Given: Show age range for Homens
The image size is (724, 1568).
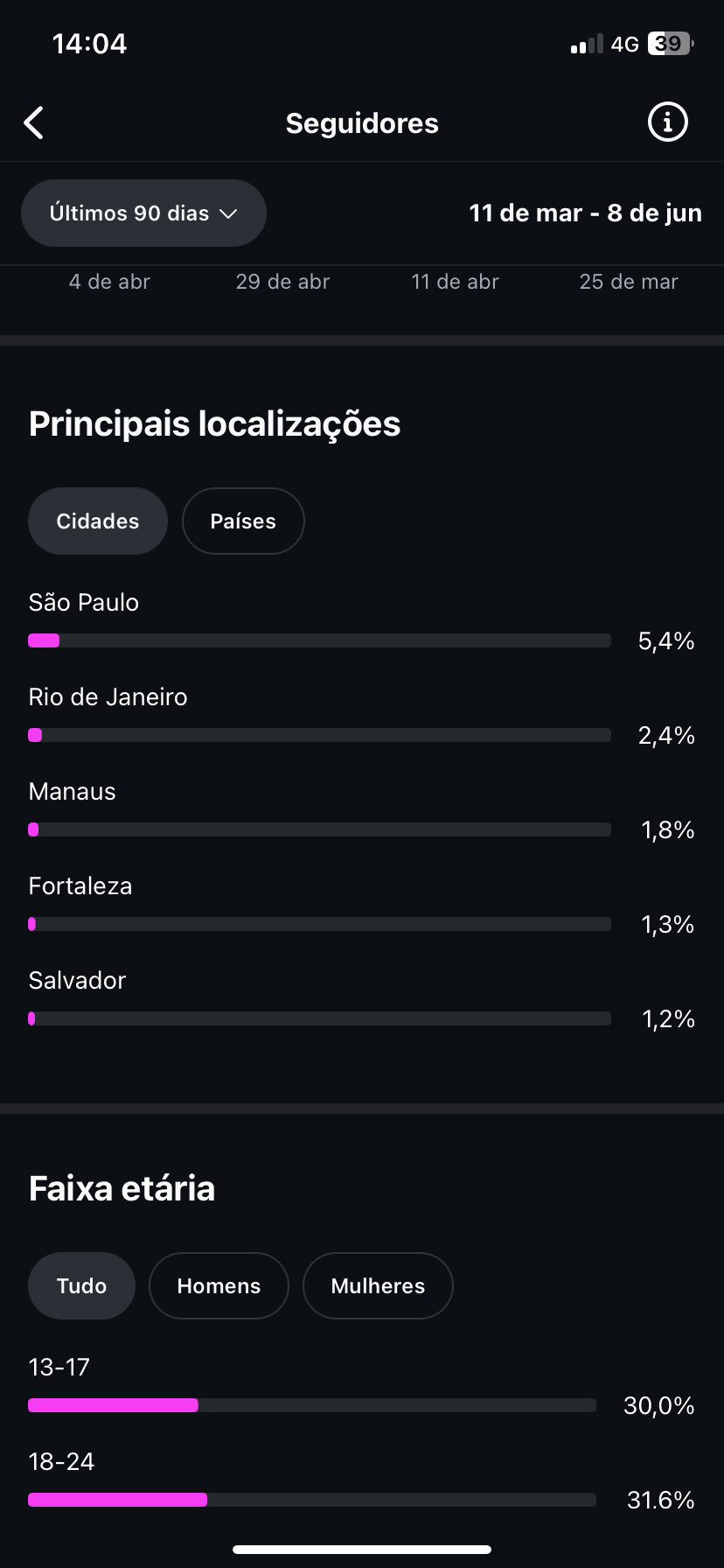Looking at the screenshot, I should click(x=219, y=1286).
